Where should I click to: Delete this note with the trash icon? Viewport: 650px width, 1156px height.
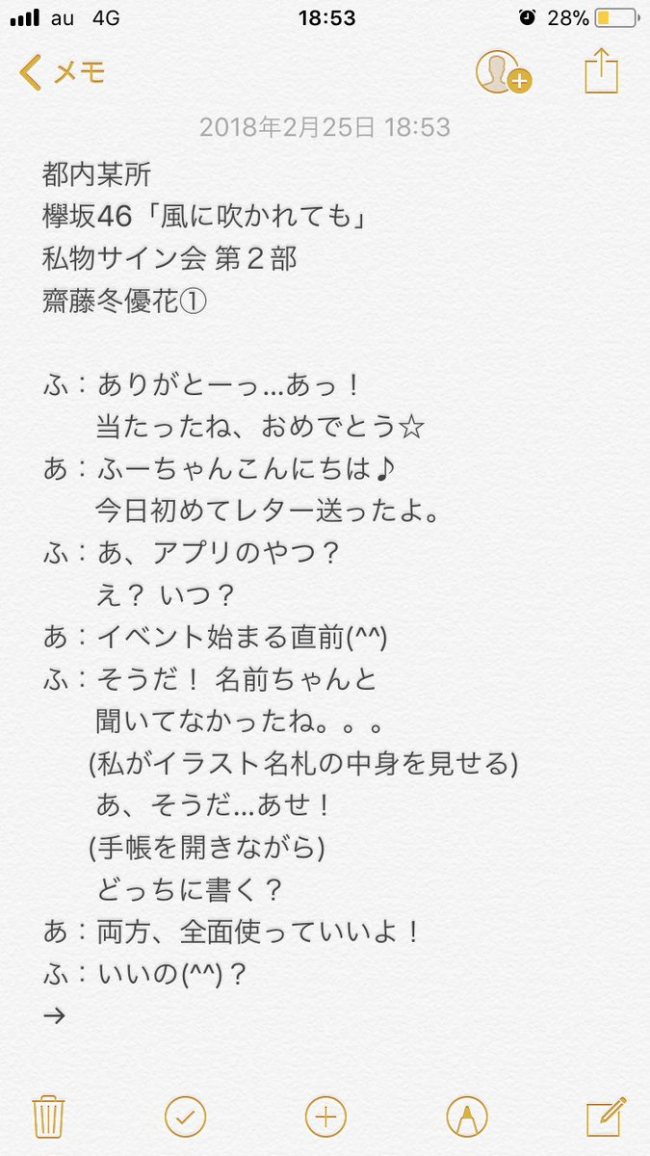pos(49,1117)
